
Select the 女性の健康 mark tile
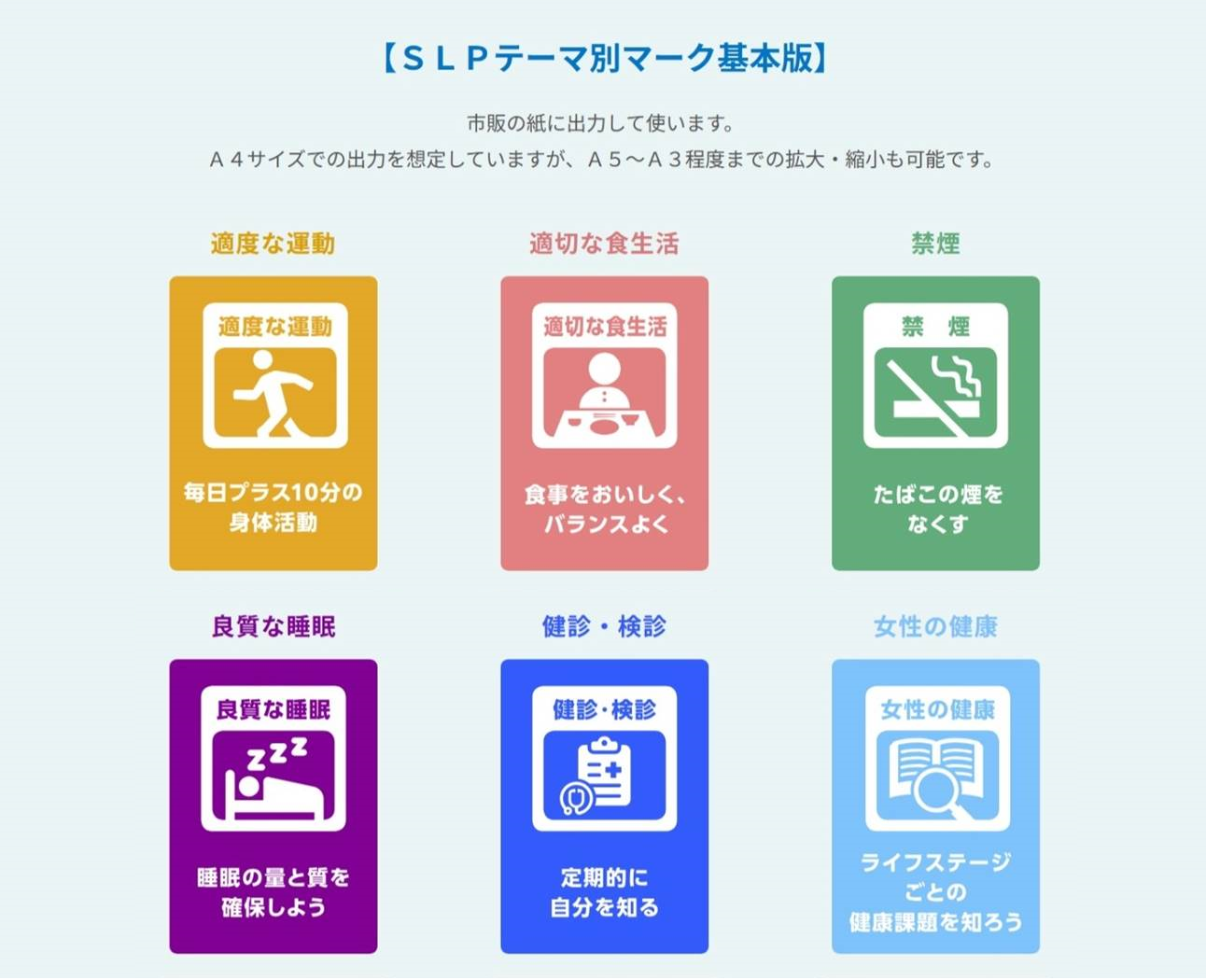[935, 805]
